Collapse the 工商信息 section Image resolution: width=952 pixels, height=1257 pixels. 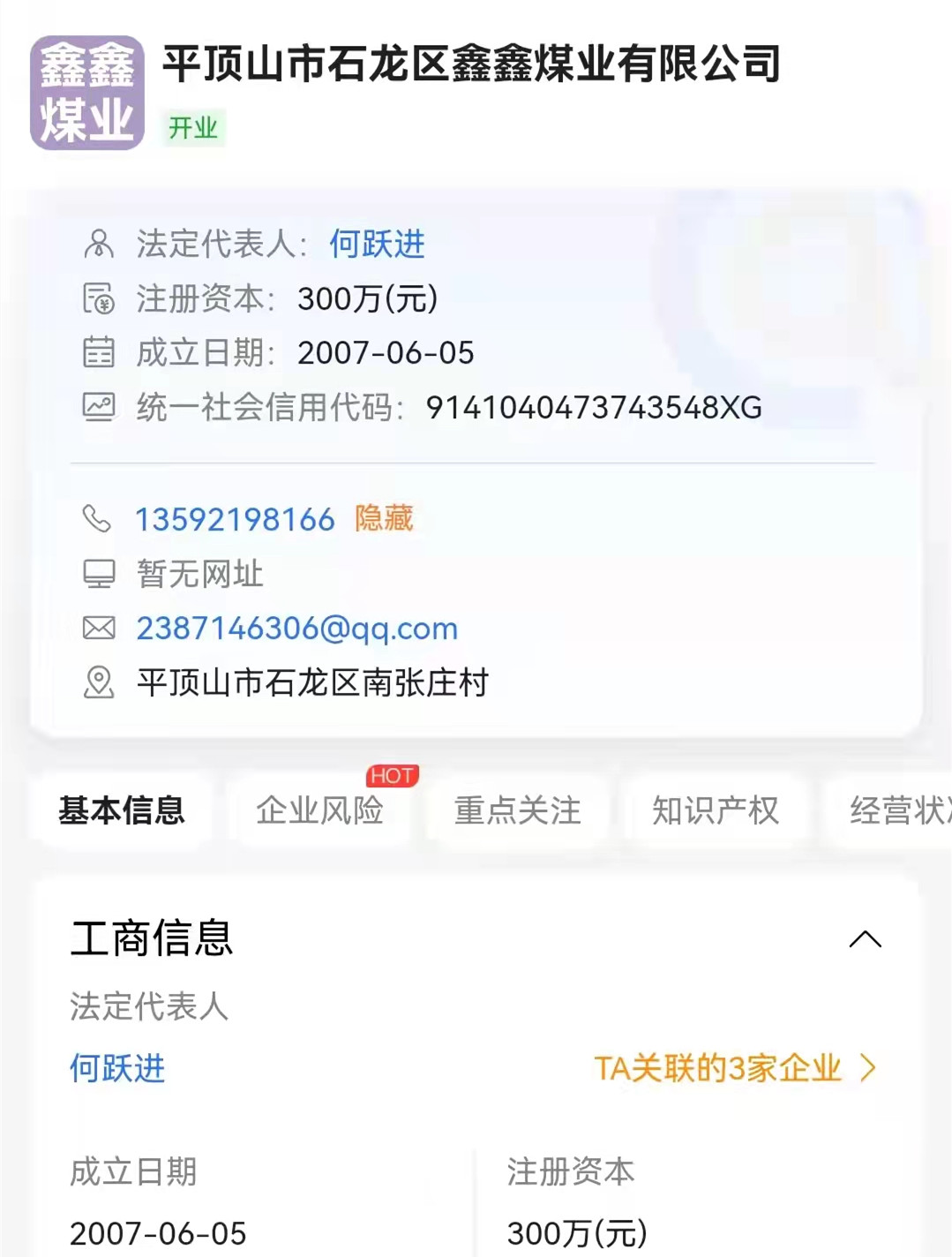tap(865, 939)
